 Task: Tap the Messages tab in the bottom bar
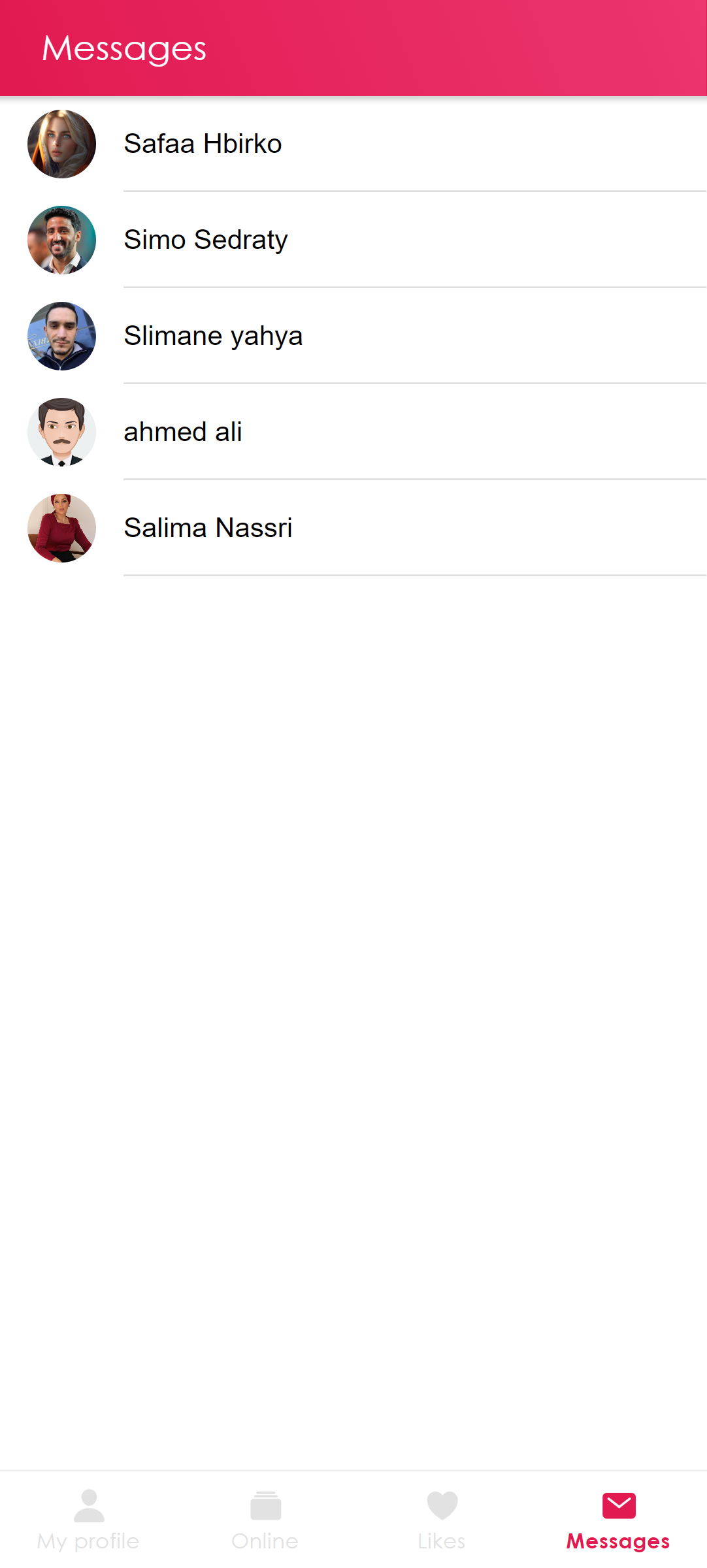tap(618, 1520)
